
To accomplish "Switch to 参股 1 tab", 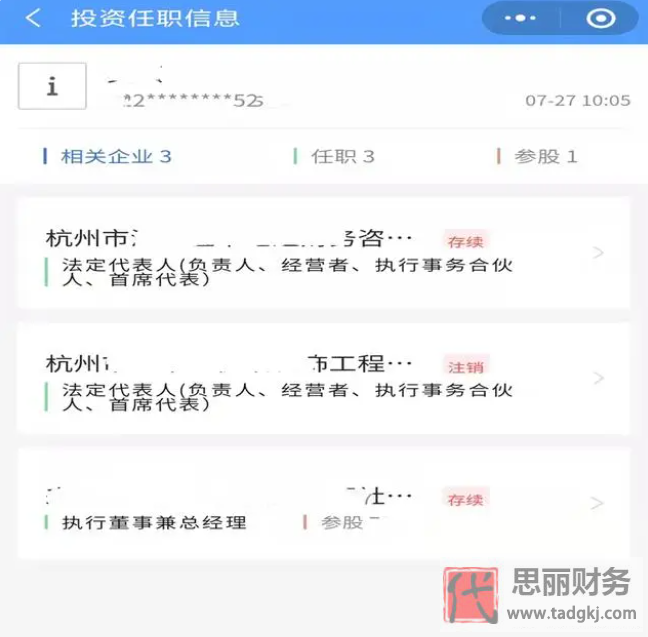I will point(539,156).
